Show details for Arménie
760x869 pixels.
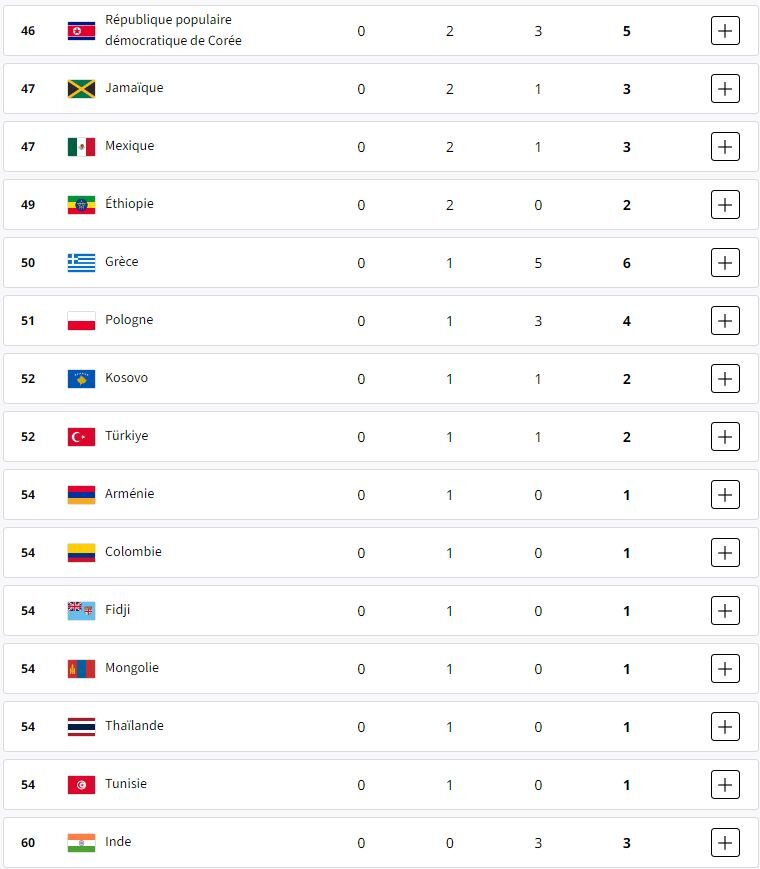tap(725, 495)
